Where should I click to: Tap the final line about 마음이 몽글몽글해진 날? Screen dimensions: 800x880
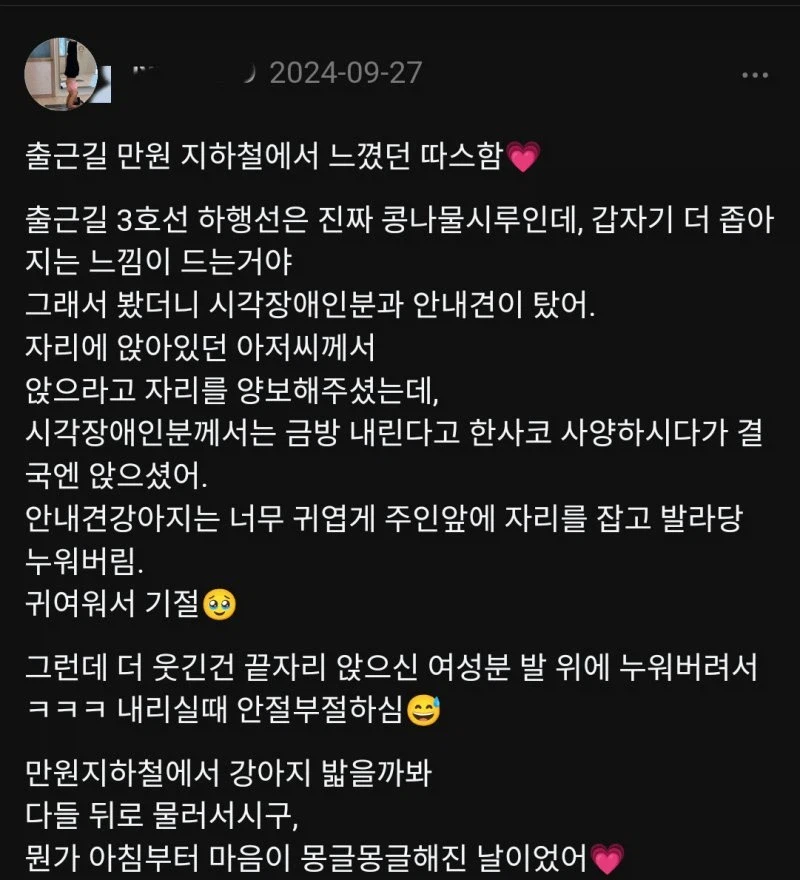coord(300,855)
